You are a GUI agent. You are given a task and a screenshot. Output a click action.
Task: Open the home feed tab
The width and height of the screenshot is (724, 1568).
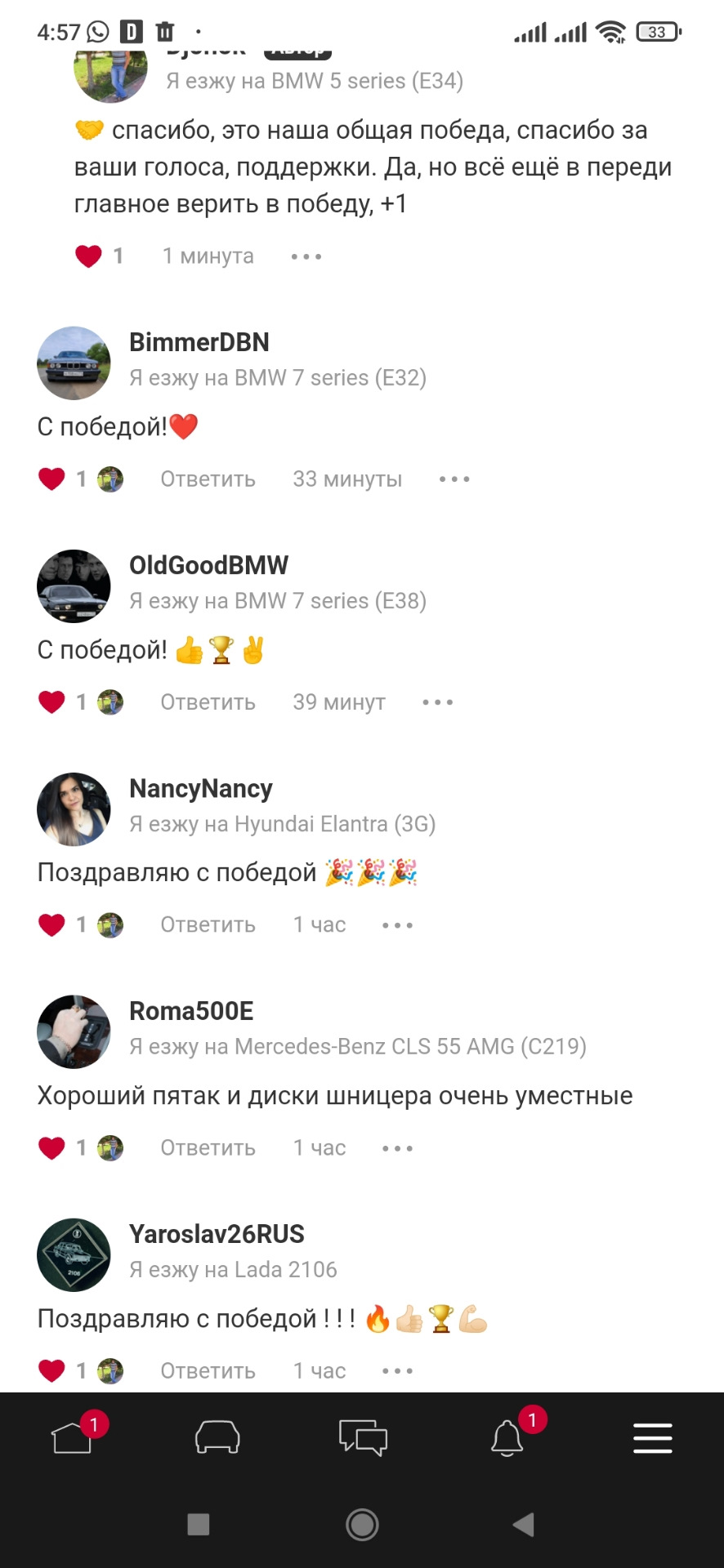[73, 1438]
